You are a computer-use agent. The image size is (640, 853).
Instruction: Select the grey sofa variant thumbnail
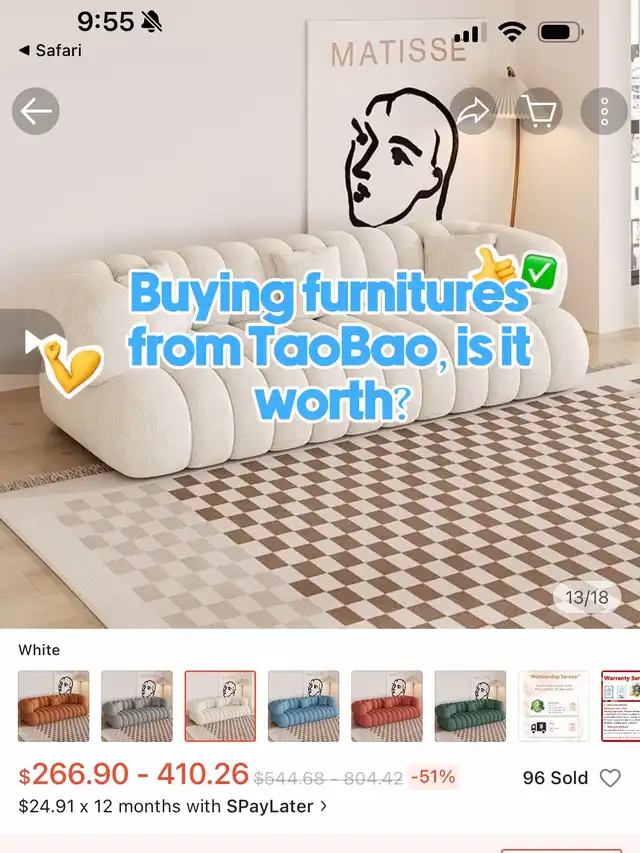[x=136, y=706]
